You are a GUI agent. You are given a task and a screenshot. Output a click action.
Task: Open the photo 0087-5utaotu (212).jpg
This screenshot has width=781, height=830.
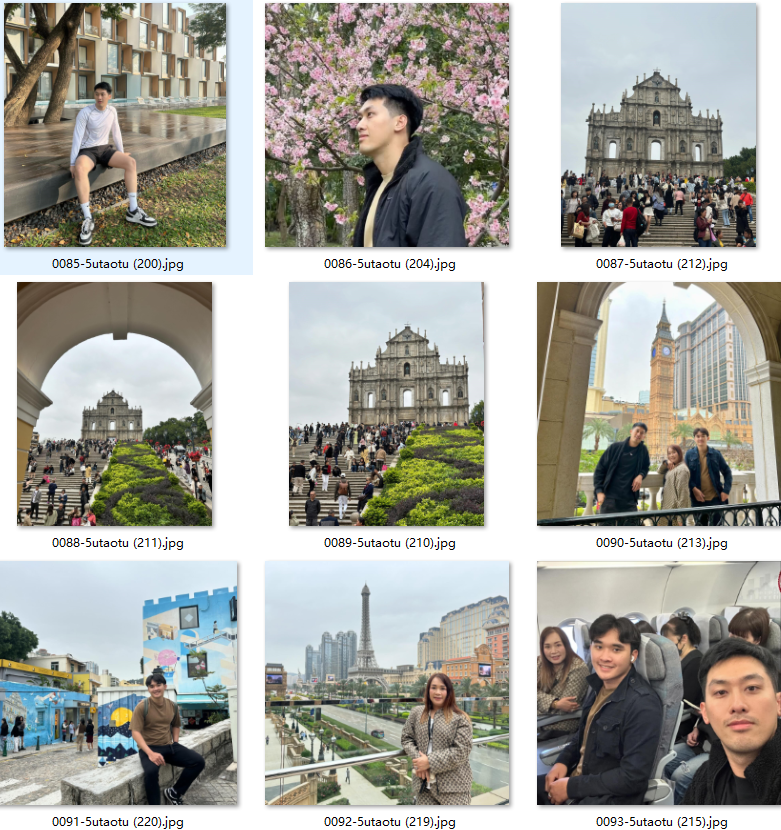click(x=659, y=125)
